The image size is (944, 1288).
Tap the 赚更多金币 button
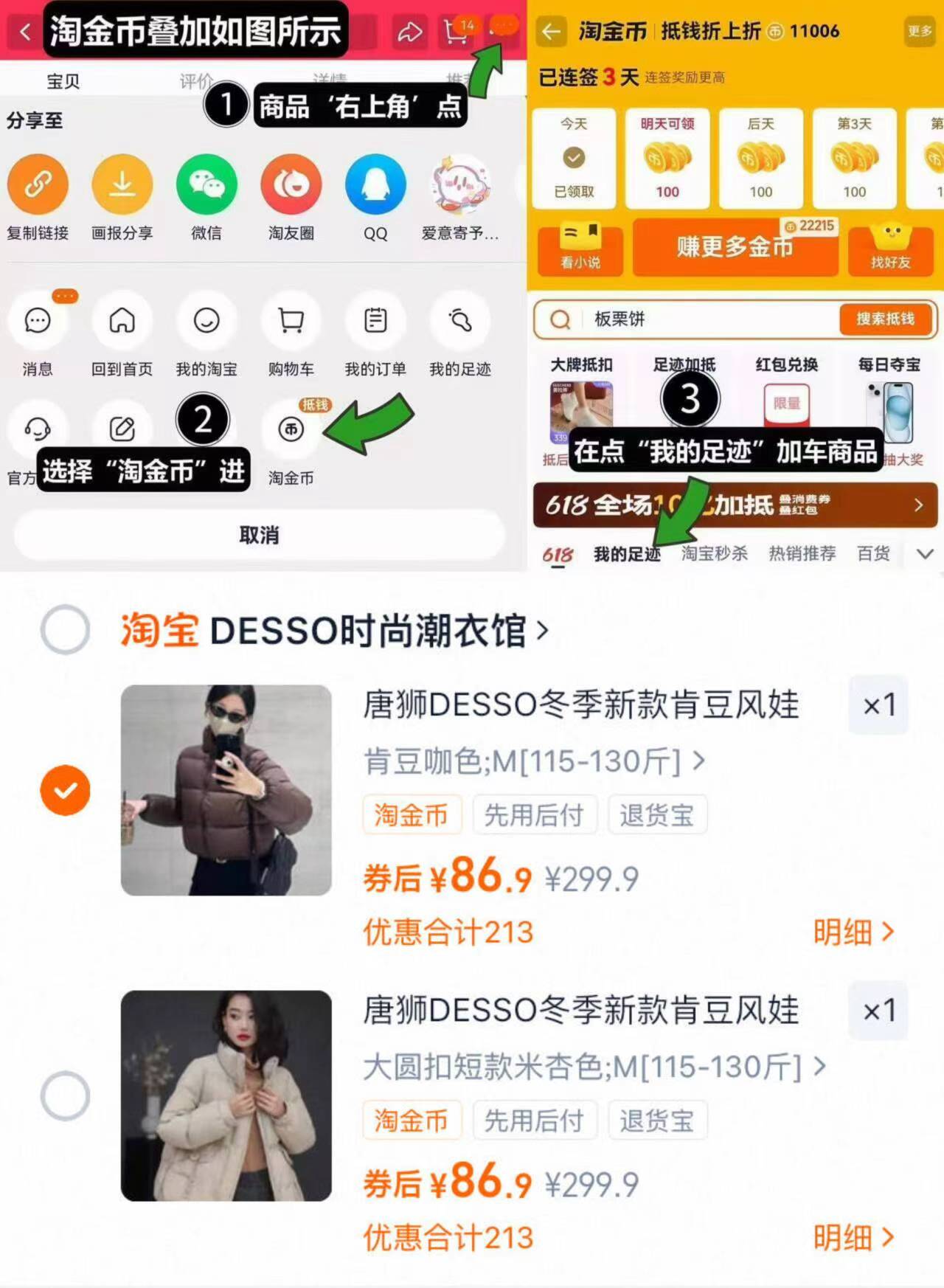click(735, 248)
